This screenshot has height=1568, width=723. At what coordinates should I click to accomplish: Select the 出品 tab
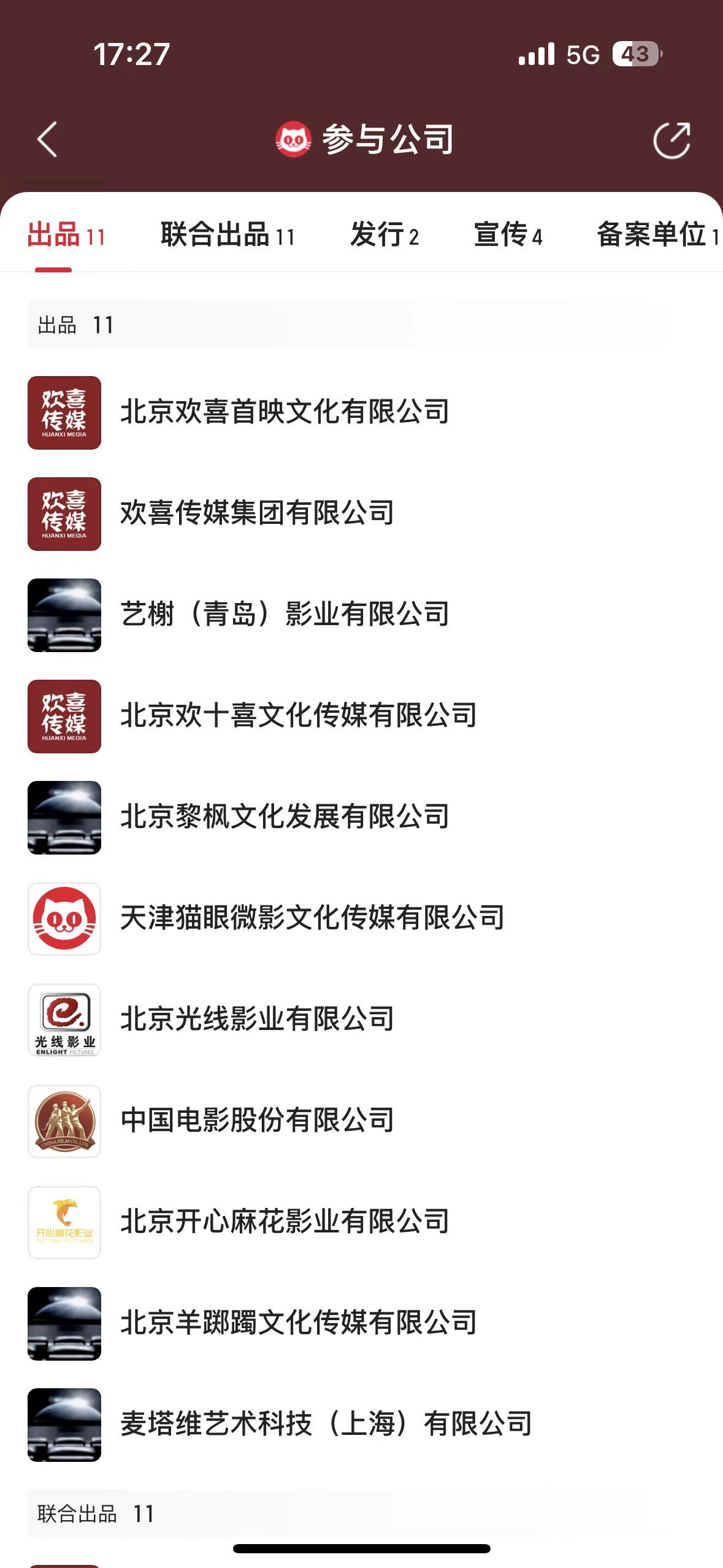pos(66,235)
